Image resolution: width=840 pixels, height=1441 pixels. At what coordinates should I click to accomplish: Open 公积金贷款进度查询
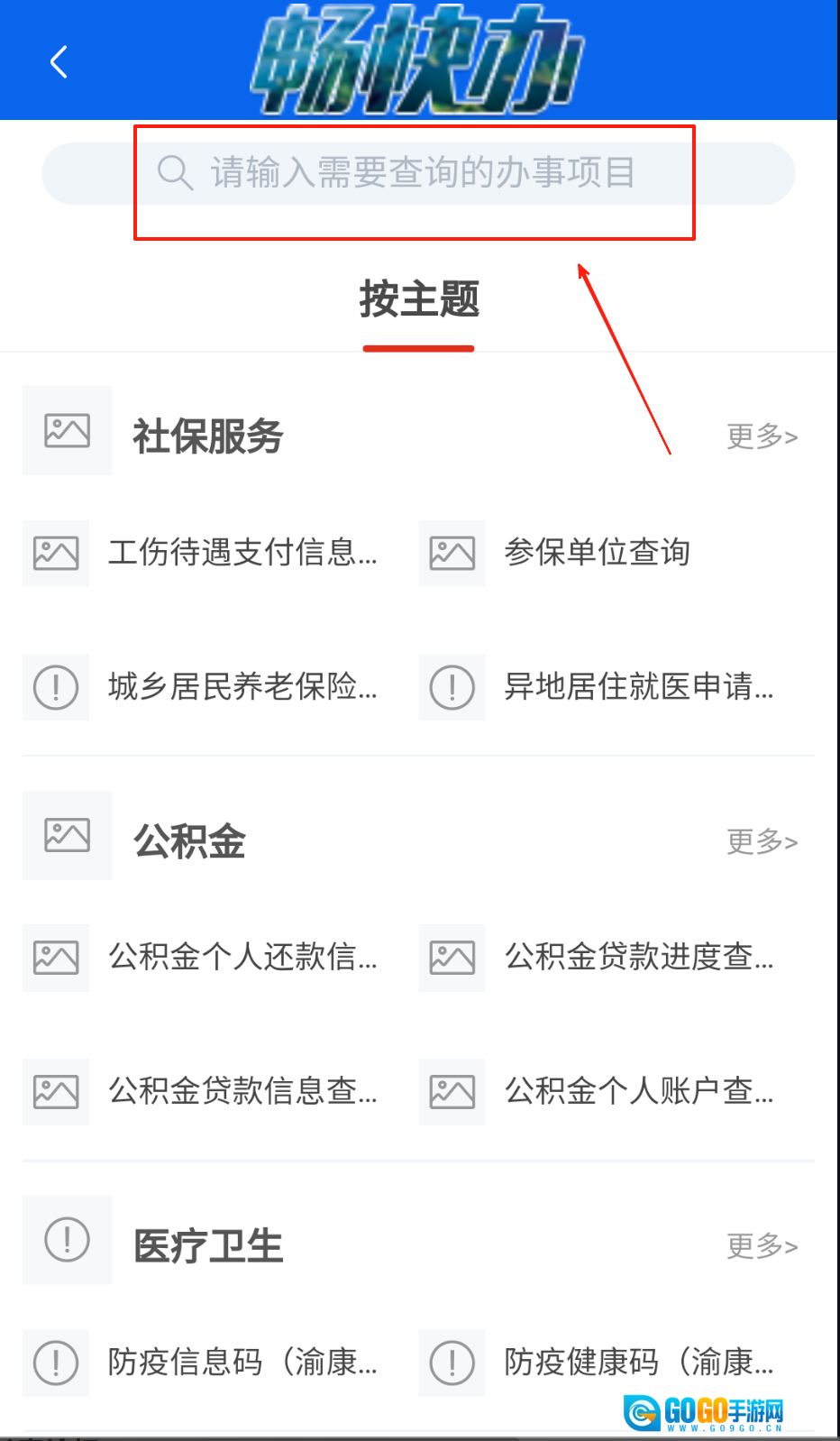[638, 957]
